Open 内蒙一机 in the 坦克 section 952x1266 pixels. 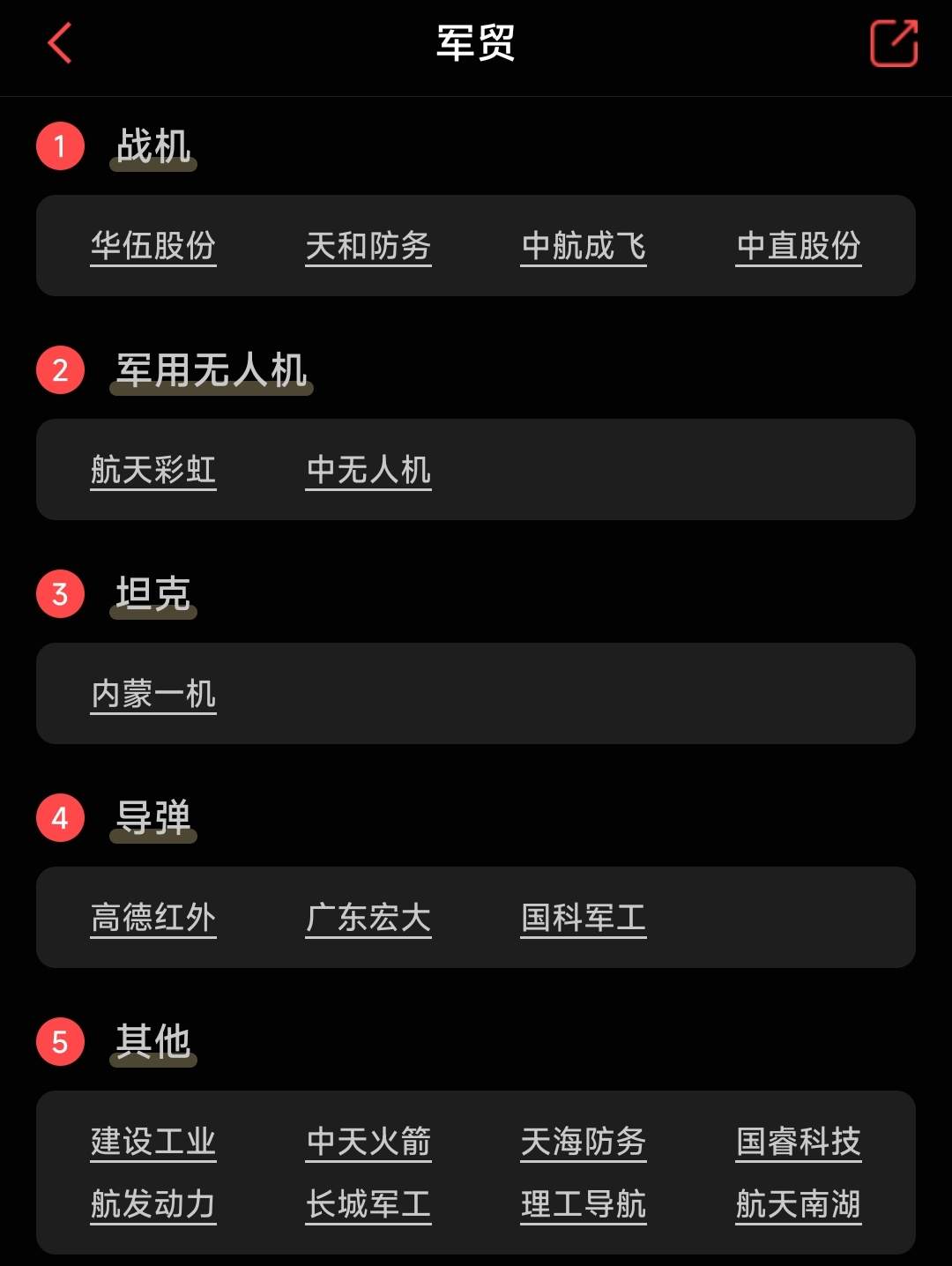pos(153,696)
